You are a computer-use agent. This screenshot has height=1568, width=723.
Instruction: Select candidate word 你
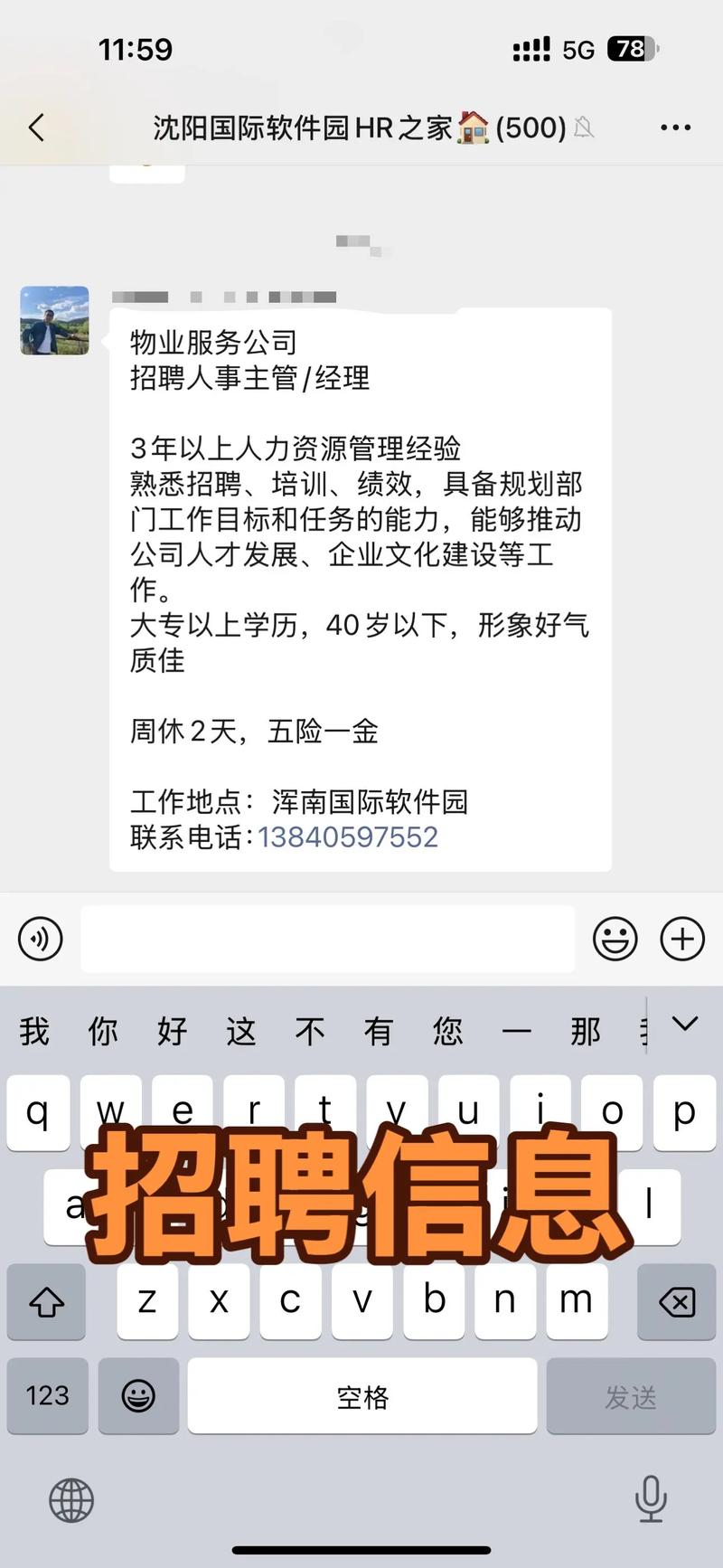tap(103, 1031)
